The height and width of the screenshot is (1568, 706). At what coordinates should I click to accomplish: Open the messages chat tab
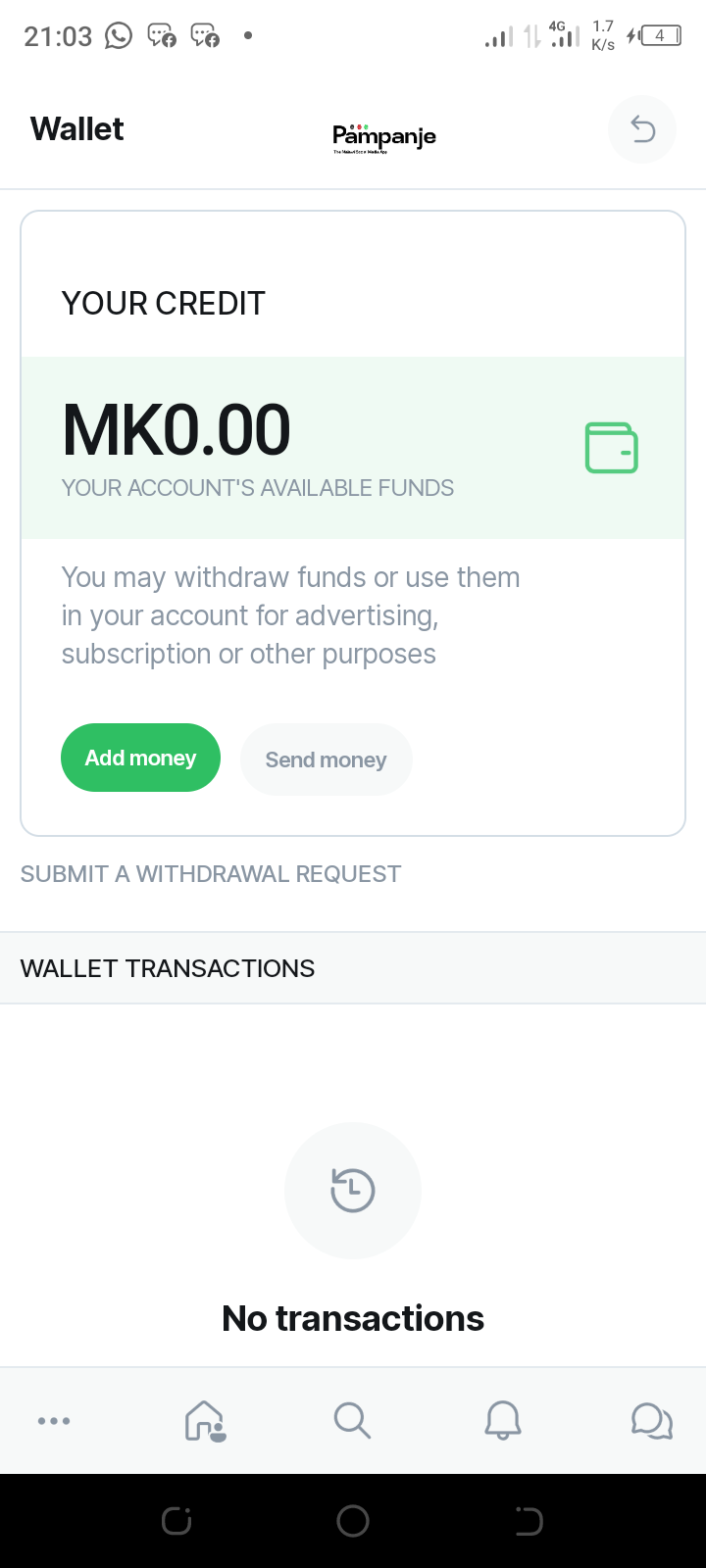652,1420
